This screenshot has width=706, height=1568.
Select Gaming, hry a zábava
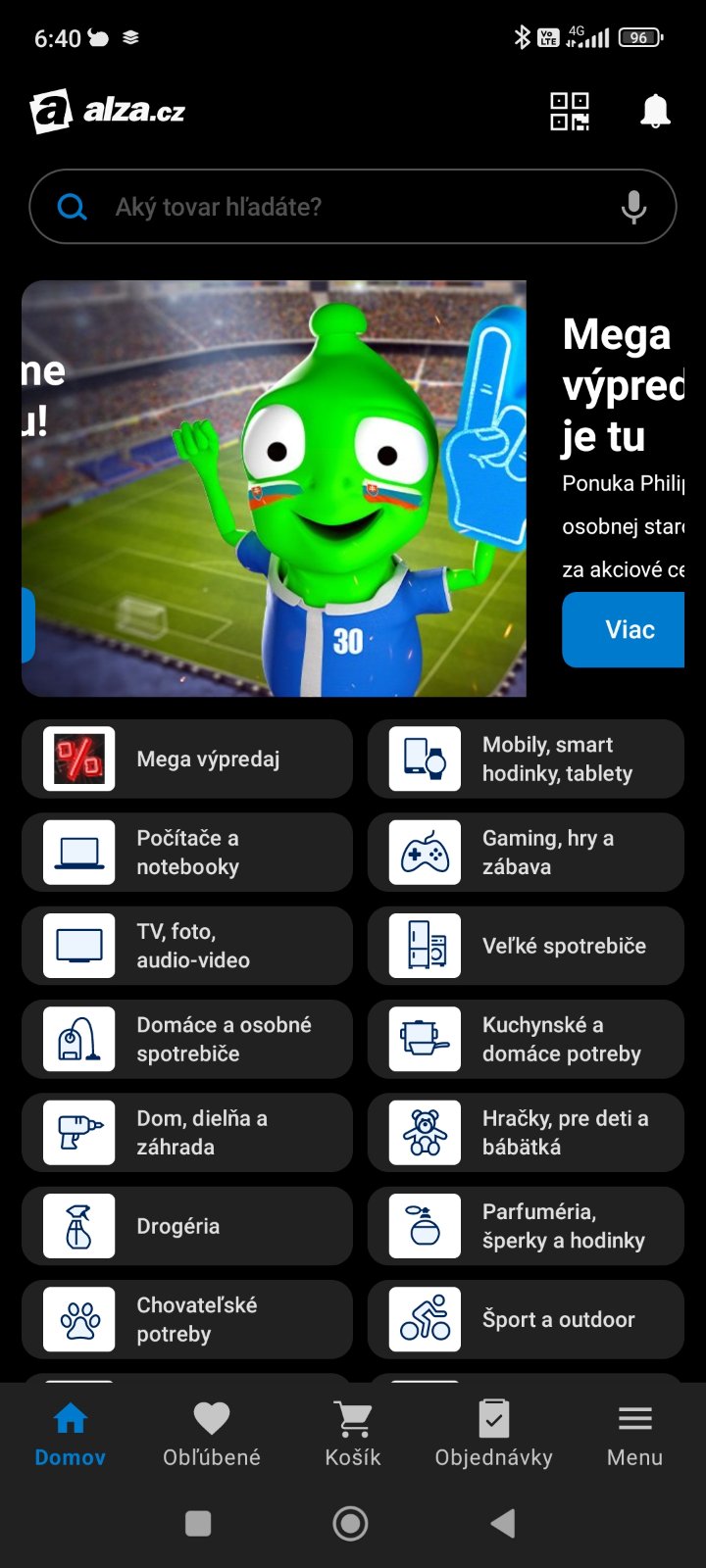[x=526, y=853]
